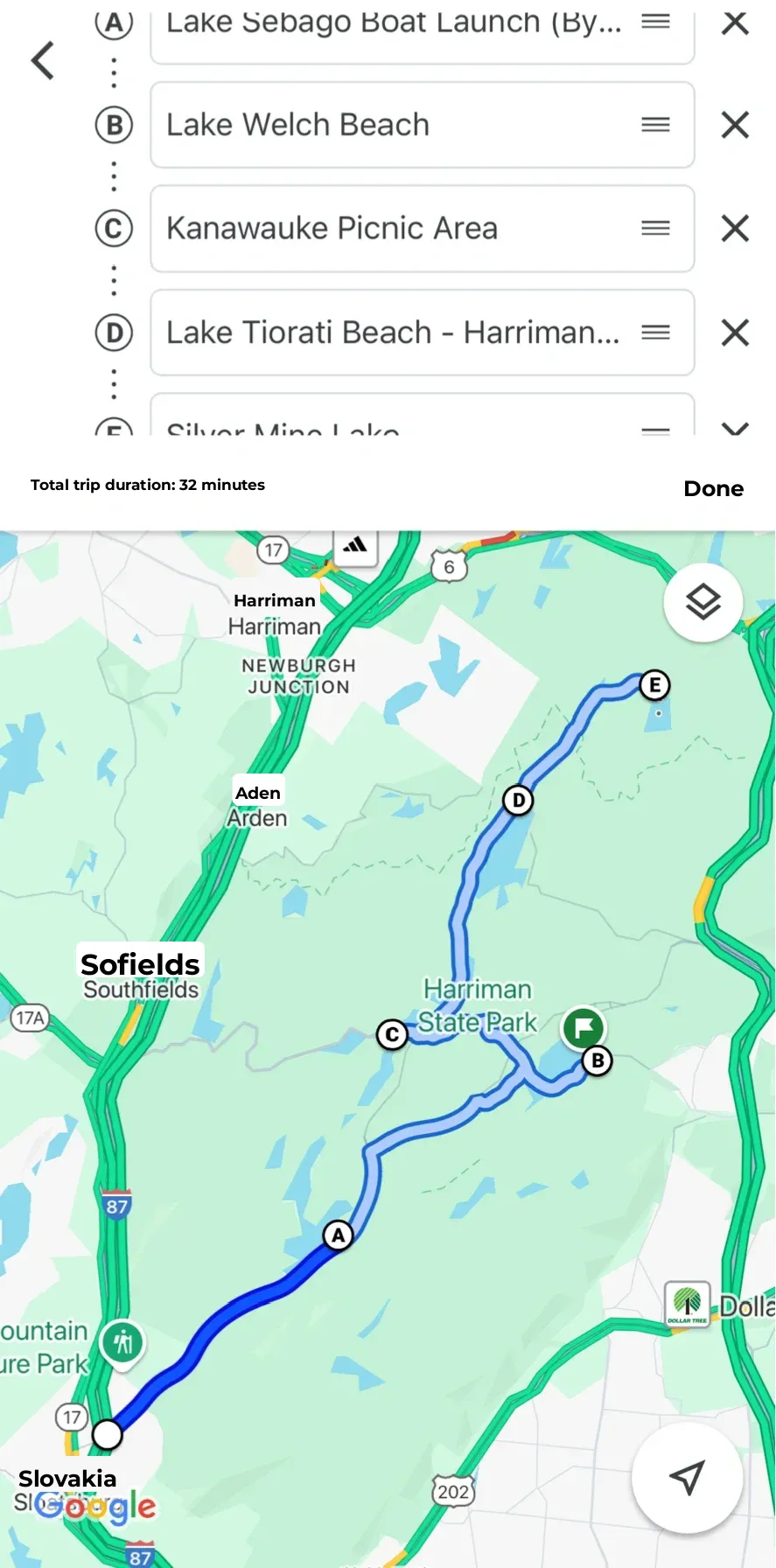
Task: Delete the Lake Tiorati Beach stop
Action: point(735,332)
